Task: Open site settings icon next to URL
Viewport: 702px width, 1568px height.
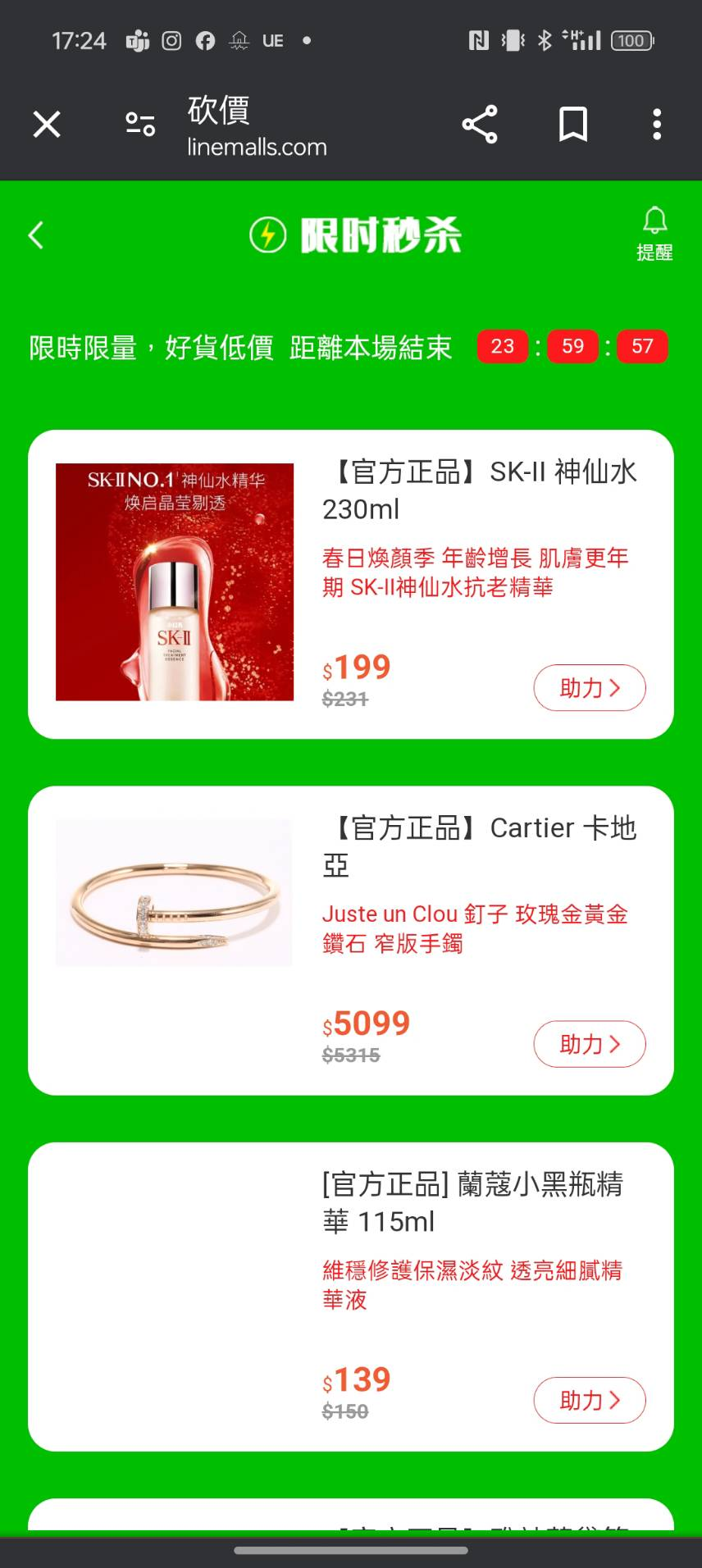Action: pos(140,125)
